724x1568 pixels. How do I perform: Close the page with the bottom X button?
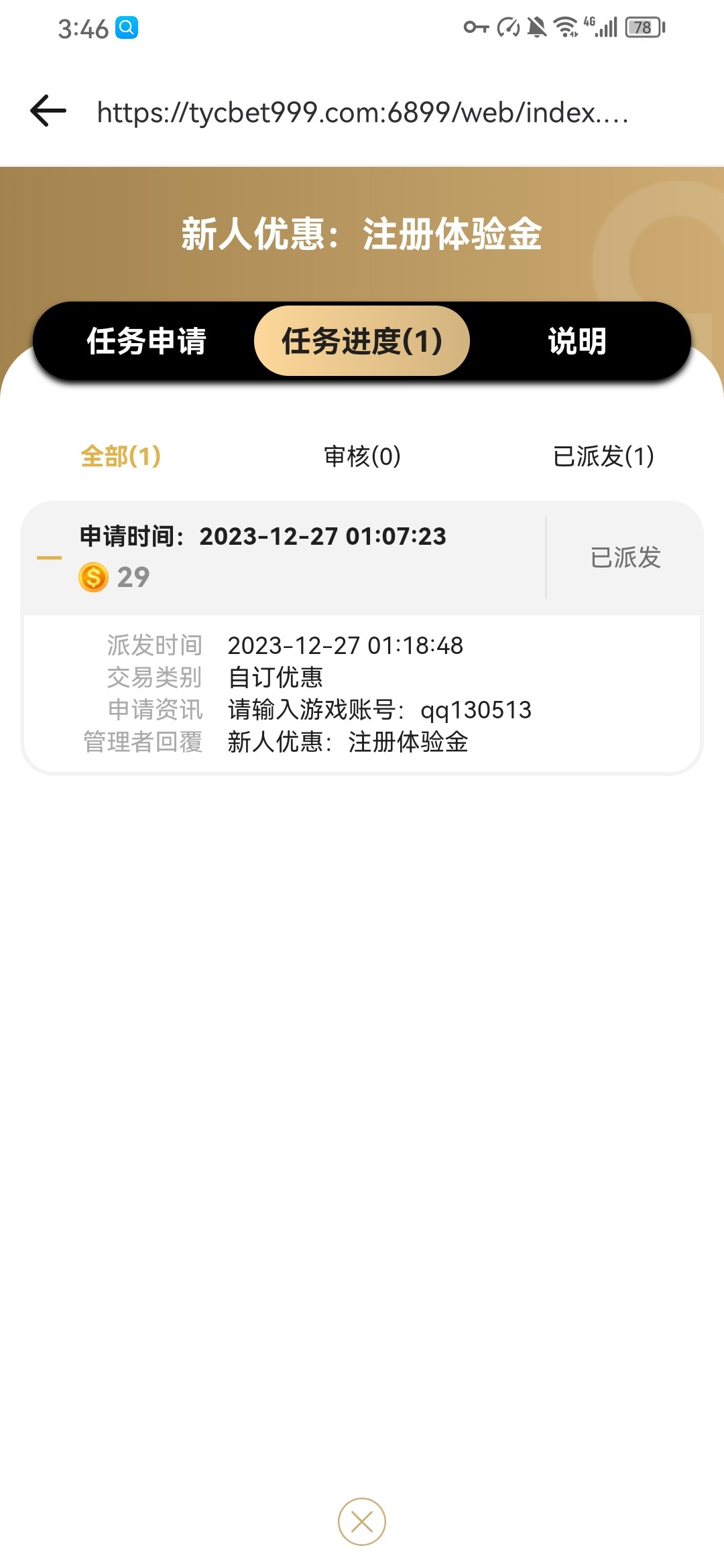(x=362, y=1522)
